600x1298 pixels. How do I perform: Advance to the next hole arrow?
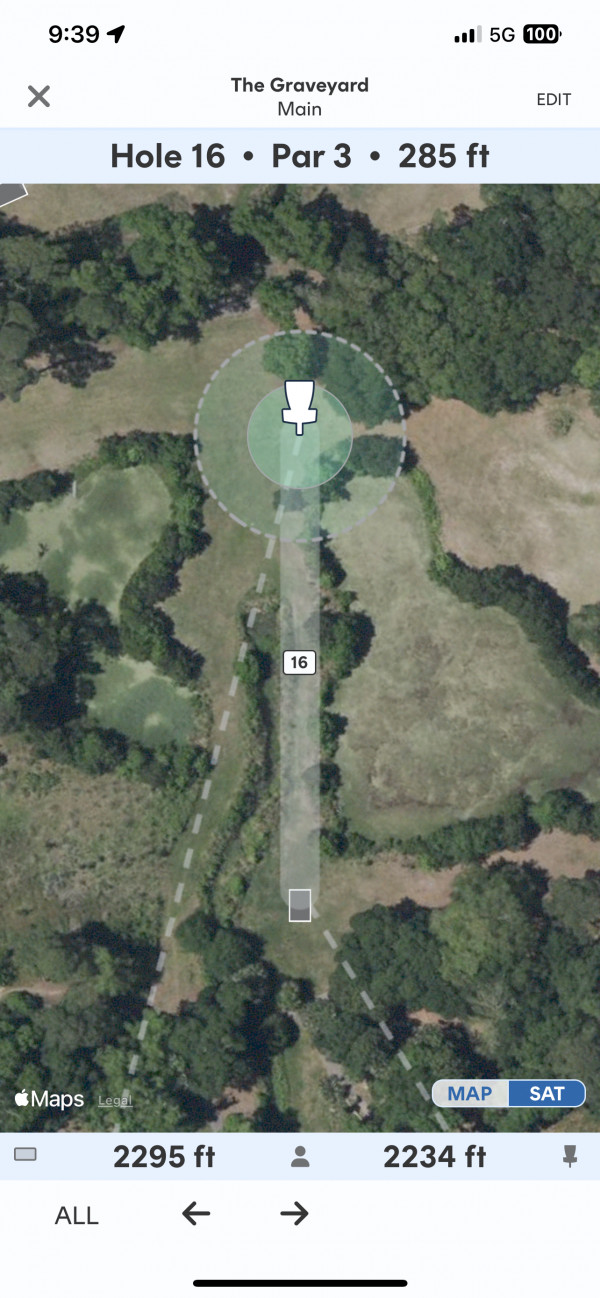(x=294, y=1214)
